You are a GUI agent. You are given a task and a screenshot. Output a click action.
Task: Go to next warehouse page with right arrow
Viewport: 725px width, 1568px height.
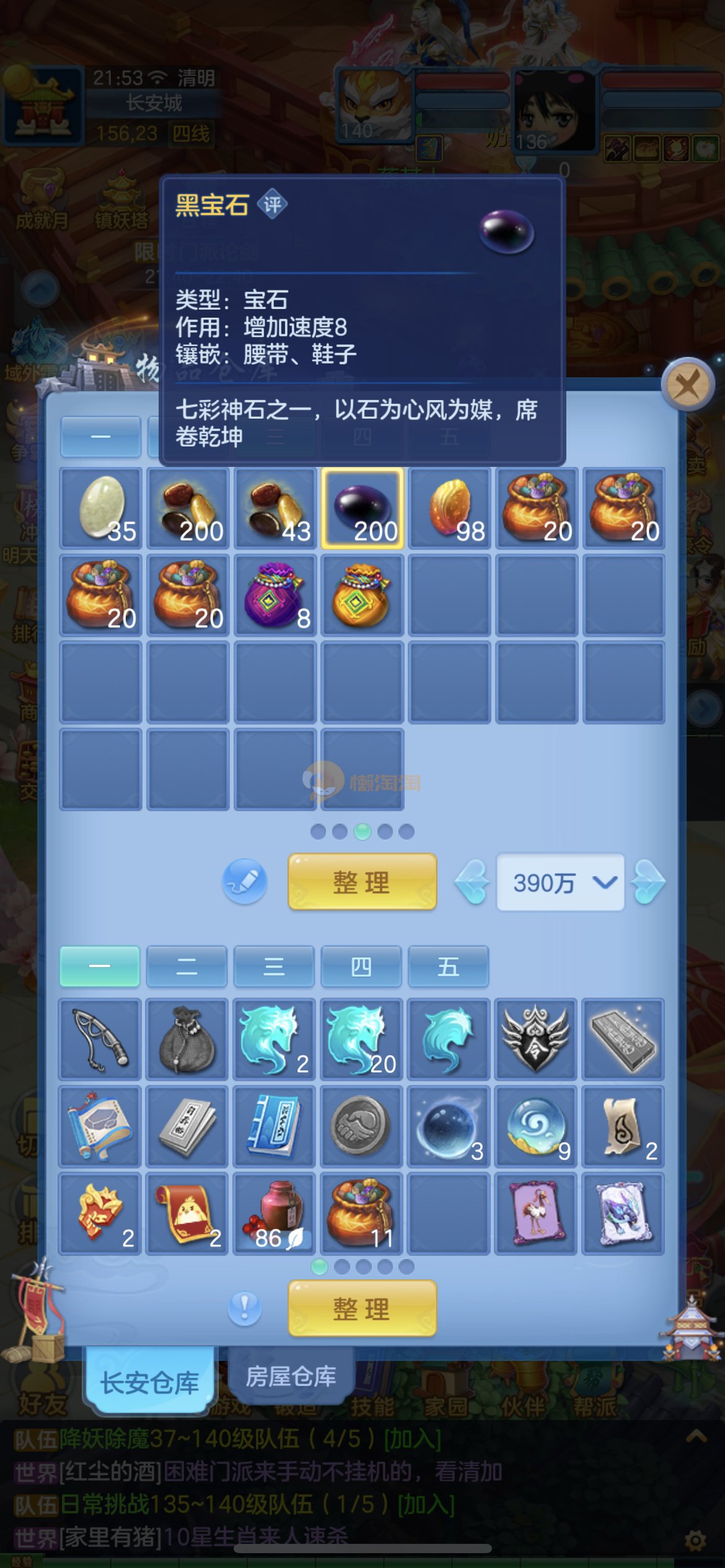pyautogui.click(x=648, y=882)
